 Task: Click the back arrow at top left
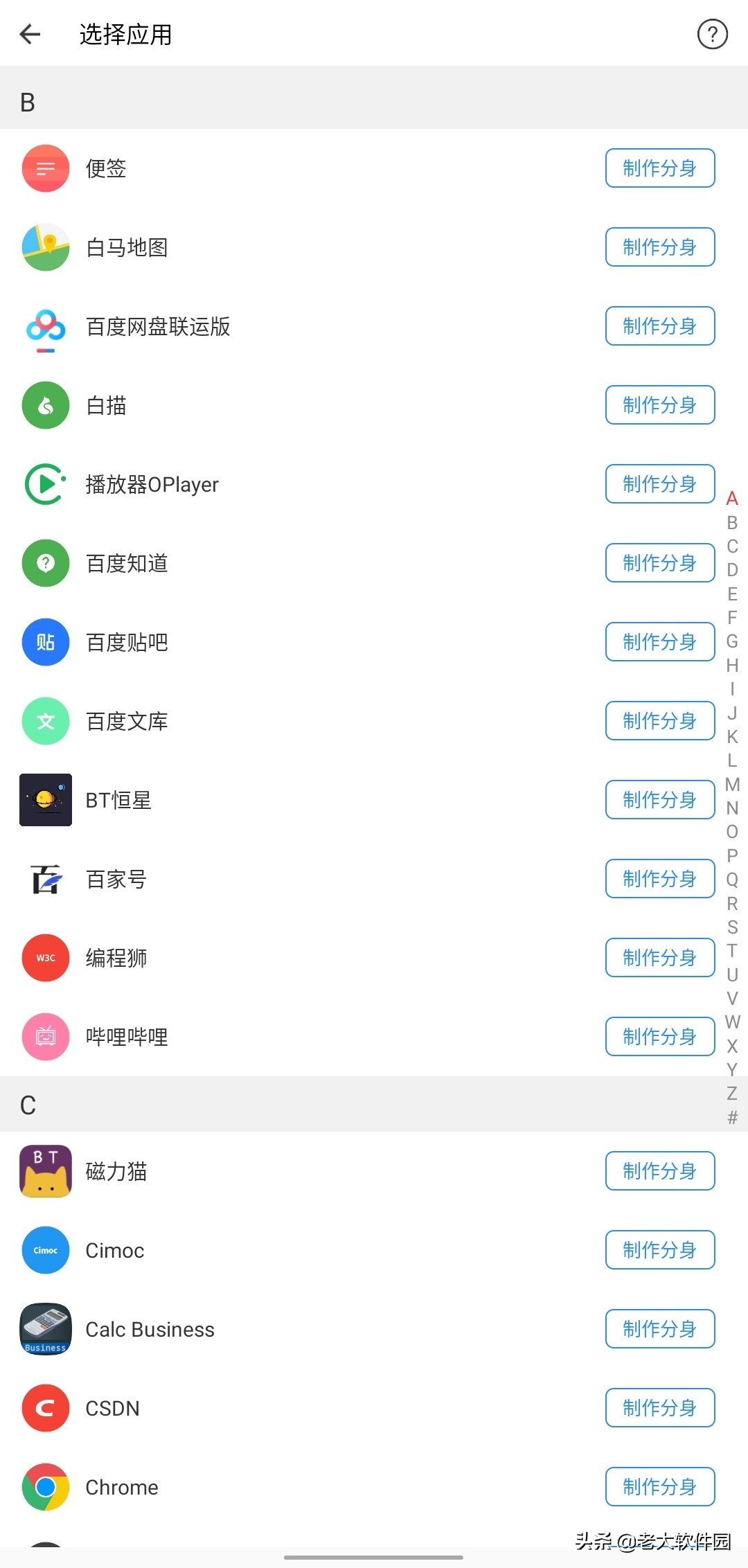30,34
